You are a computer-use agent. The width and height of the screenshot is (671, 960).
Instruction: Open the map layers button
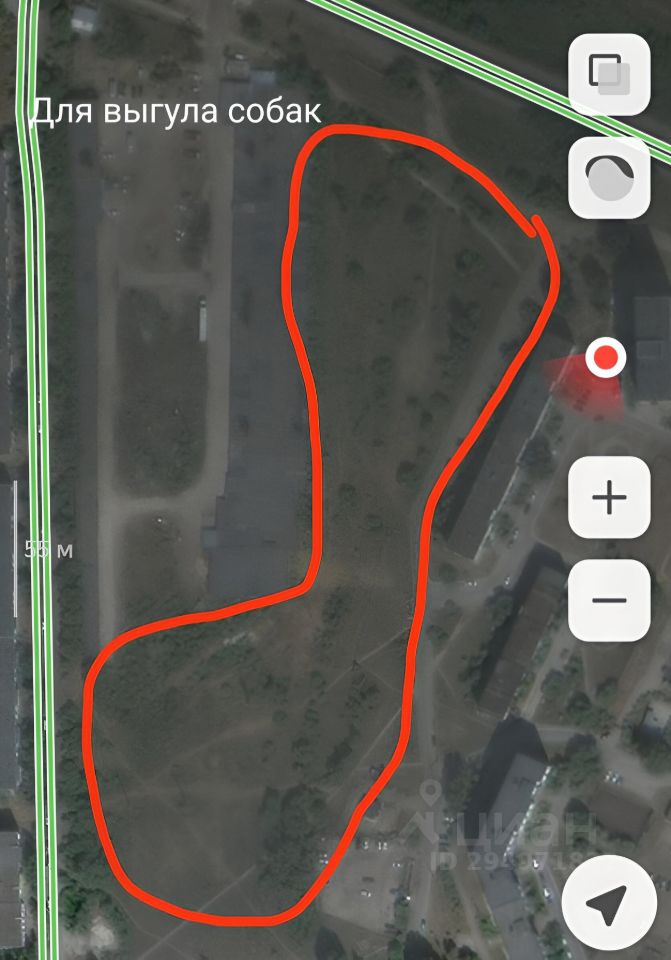tap(609, 74)
